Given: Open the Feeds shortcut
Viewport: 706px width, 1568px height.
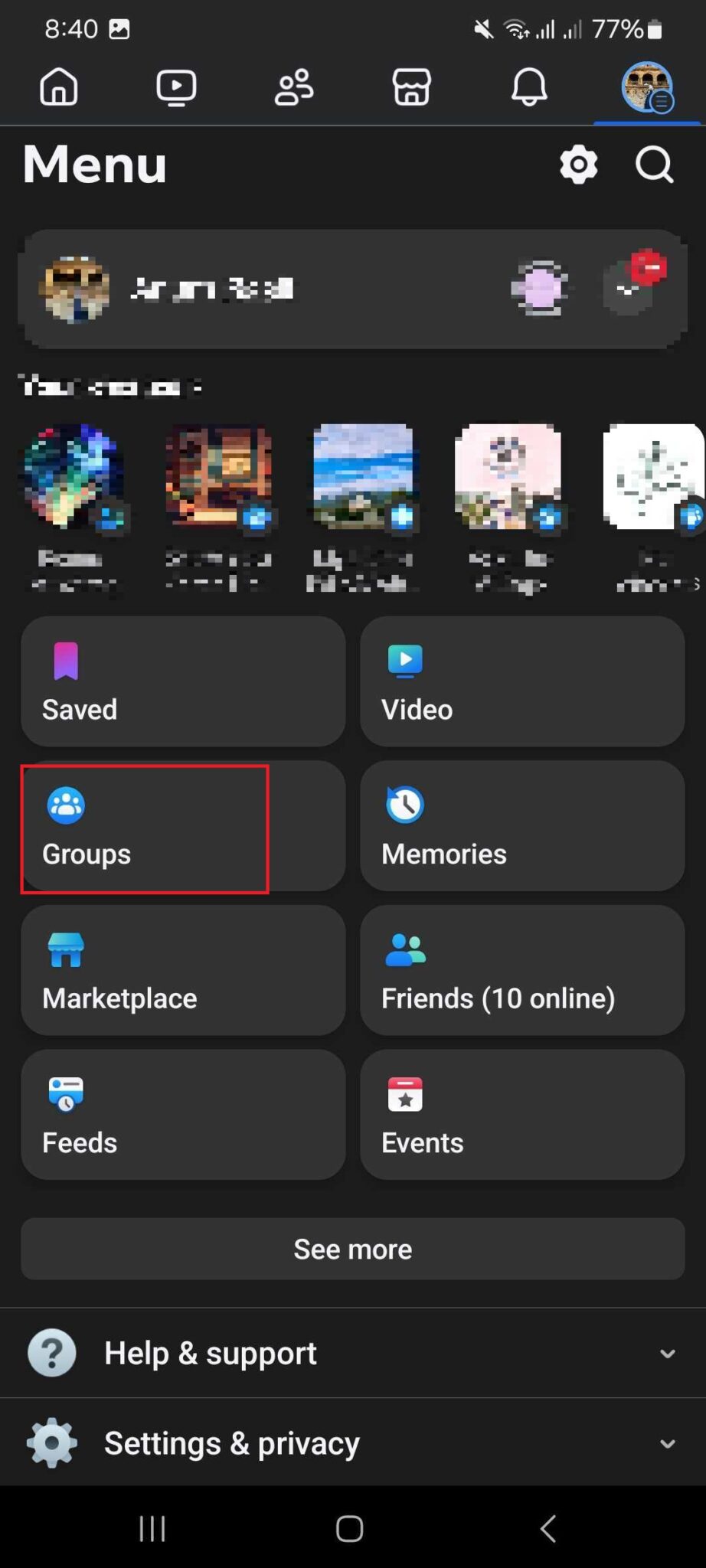Looking at the screenshot, I should (182, 1115).
